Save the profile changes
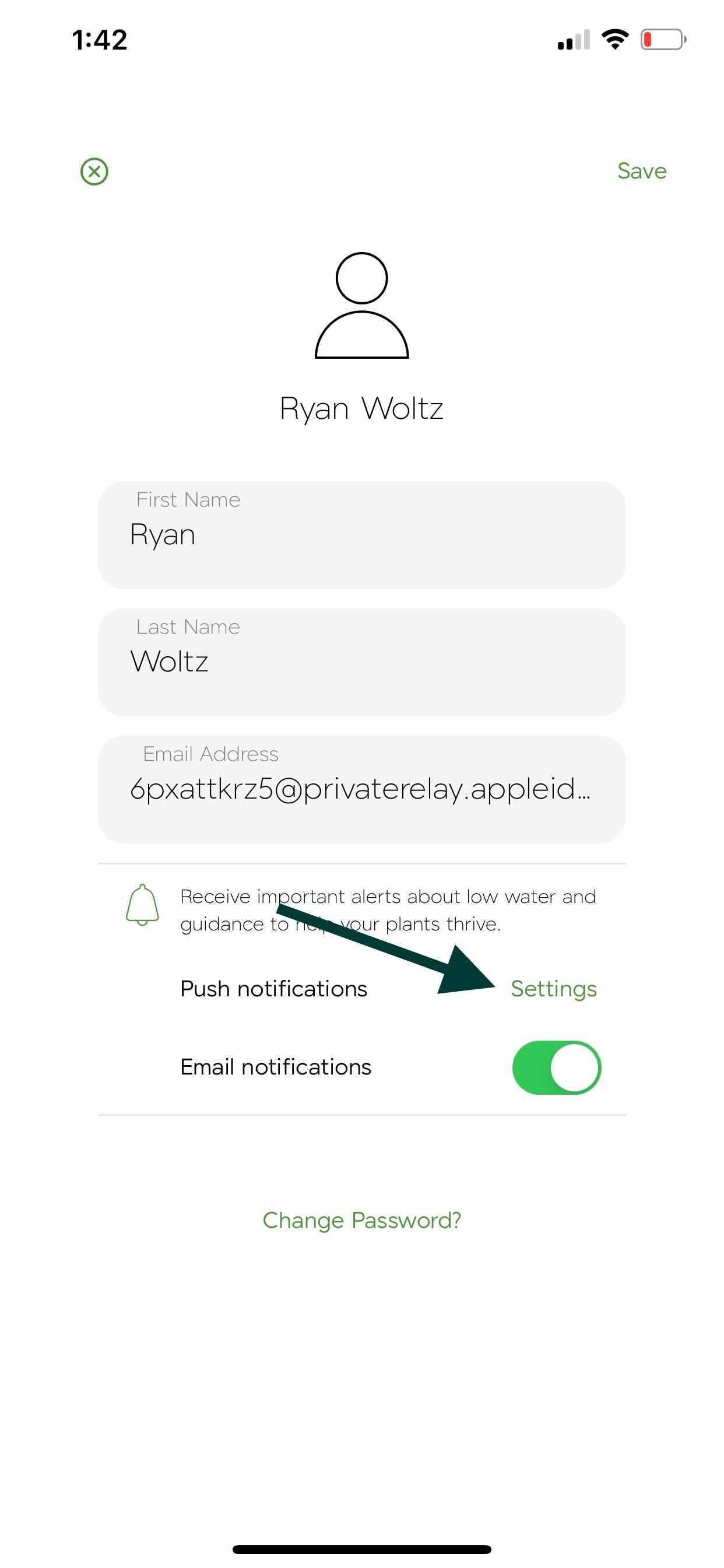 (x=642, y=171)
